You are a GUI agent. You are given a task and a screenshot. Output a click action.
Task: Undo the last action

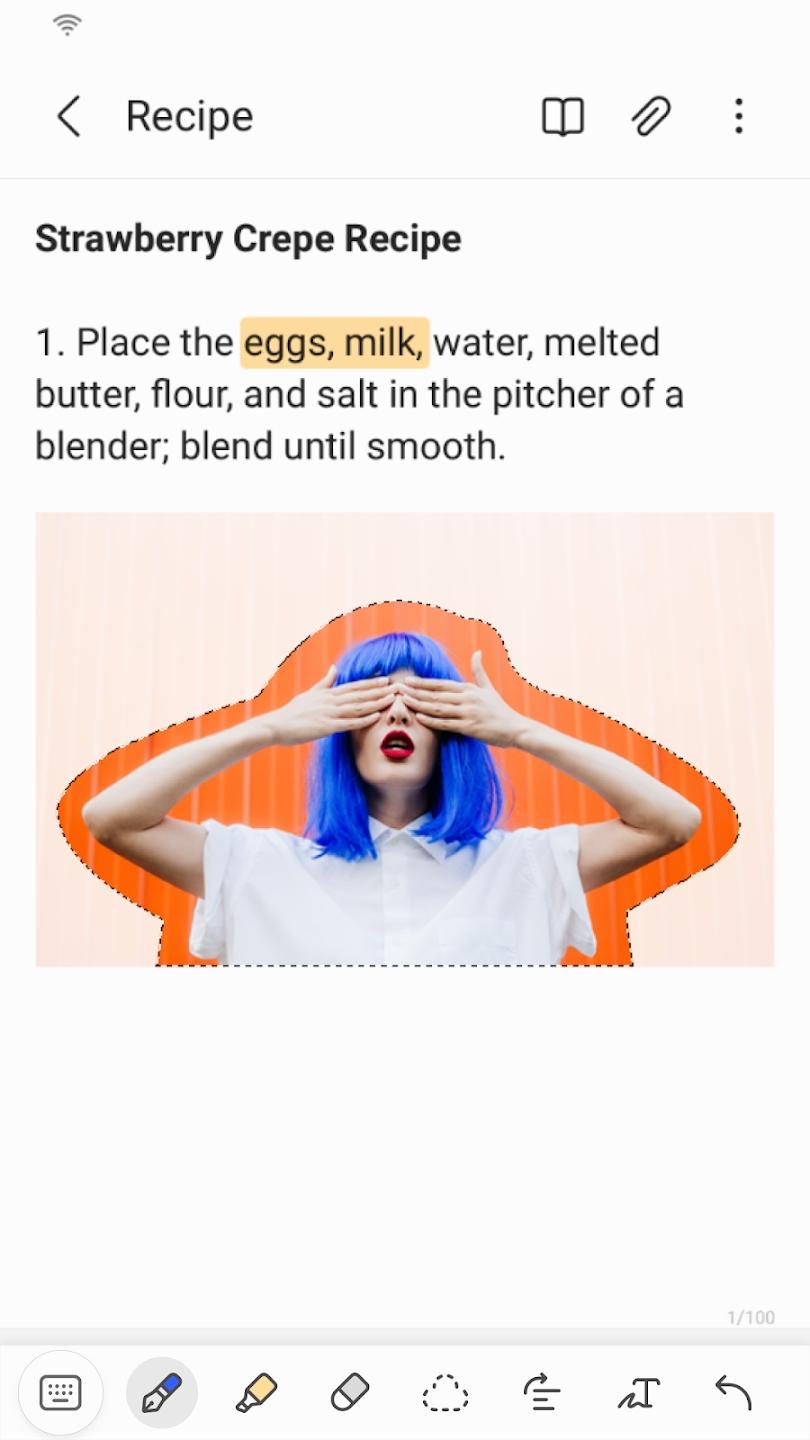(x=733, y=1392)
